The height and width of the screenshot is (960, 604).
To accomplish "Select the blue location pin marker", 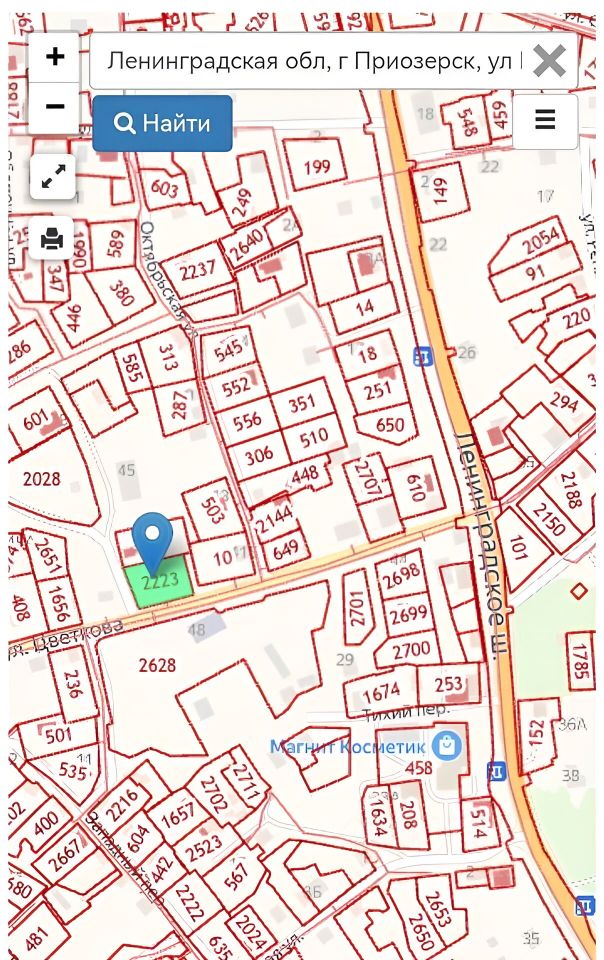I will [153, 539].
